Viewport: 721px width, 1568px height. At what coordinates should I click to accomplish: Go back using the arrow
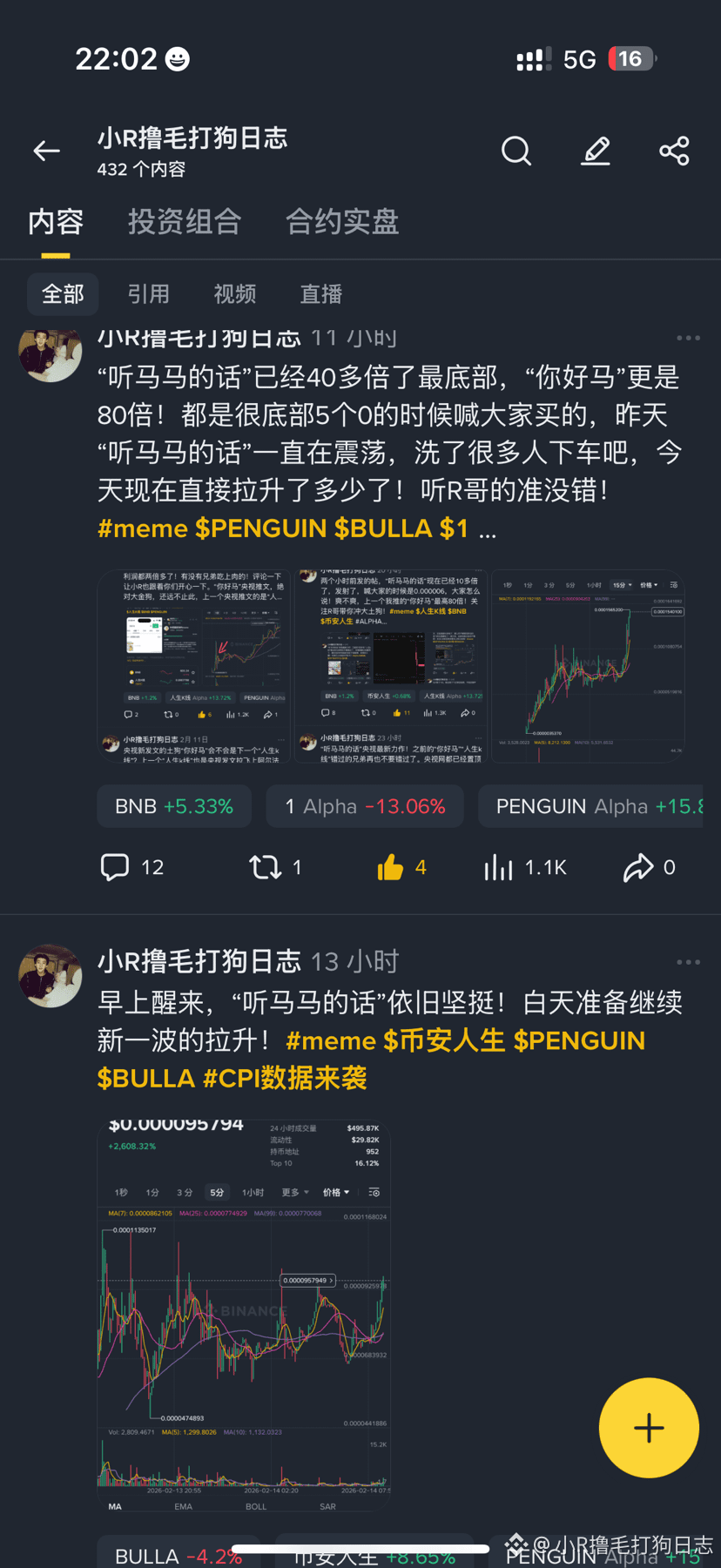(x=47, y=151)
